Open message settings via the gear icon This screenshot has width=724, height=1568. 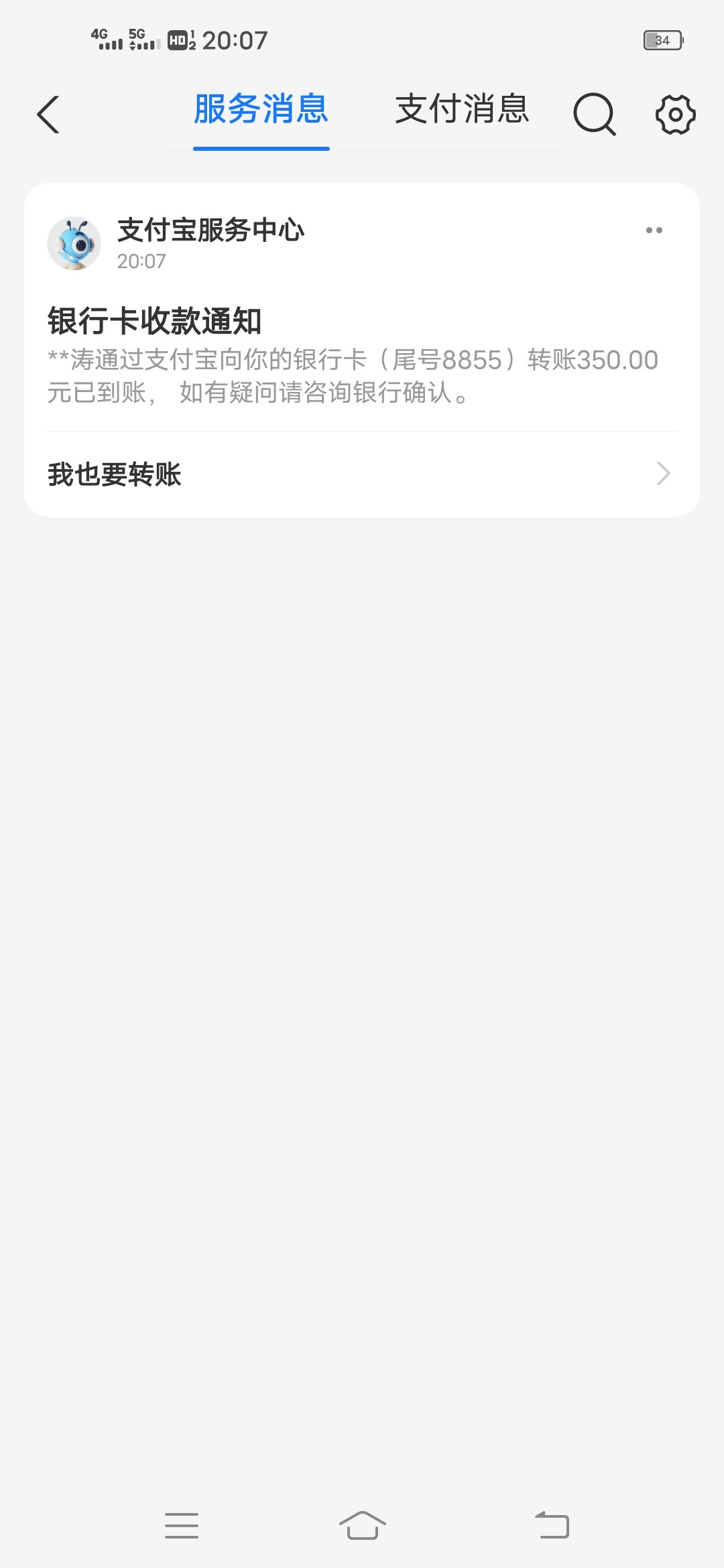[674, 114]
